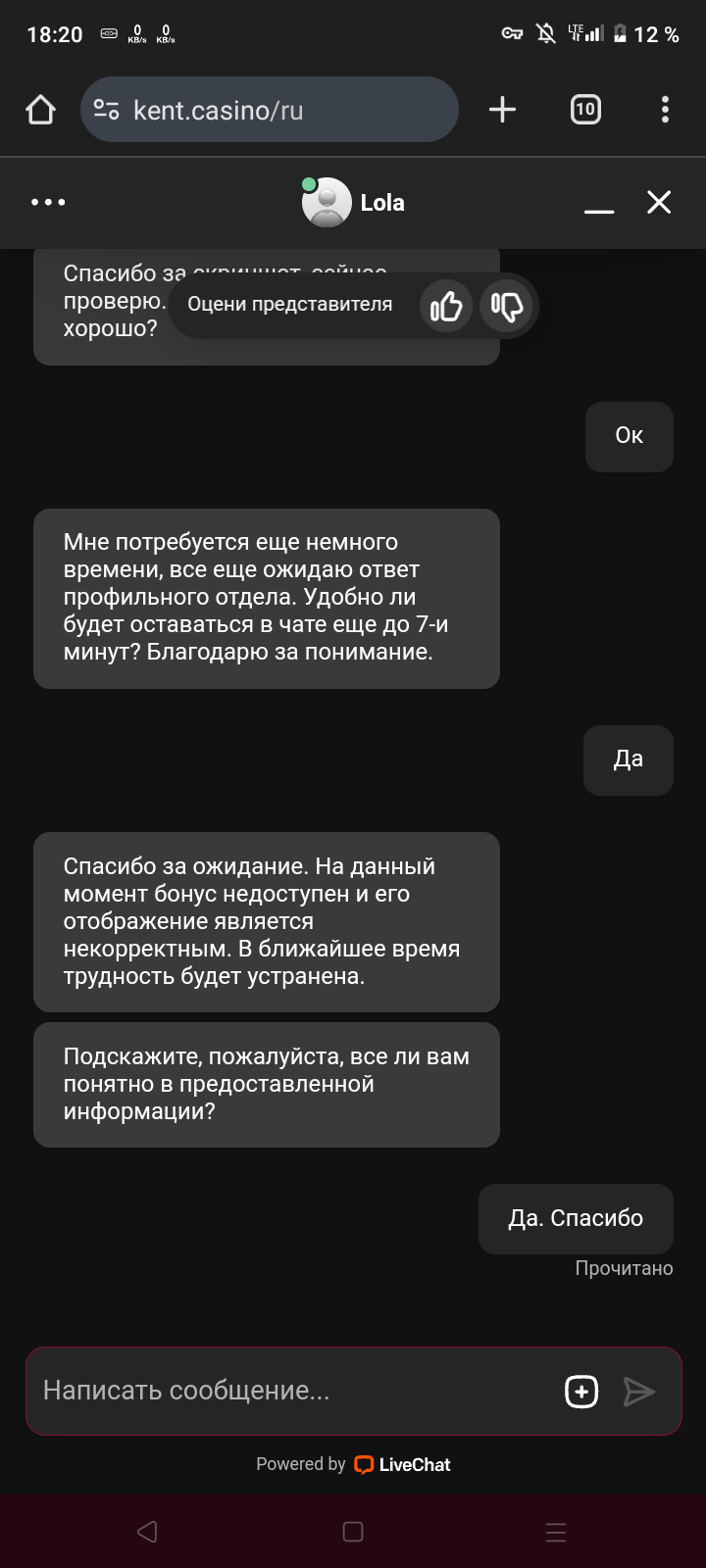Rate the agent with a thumbs up
Viewport: 706px width, 1568px height.
[446, 307]
